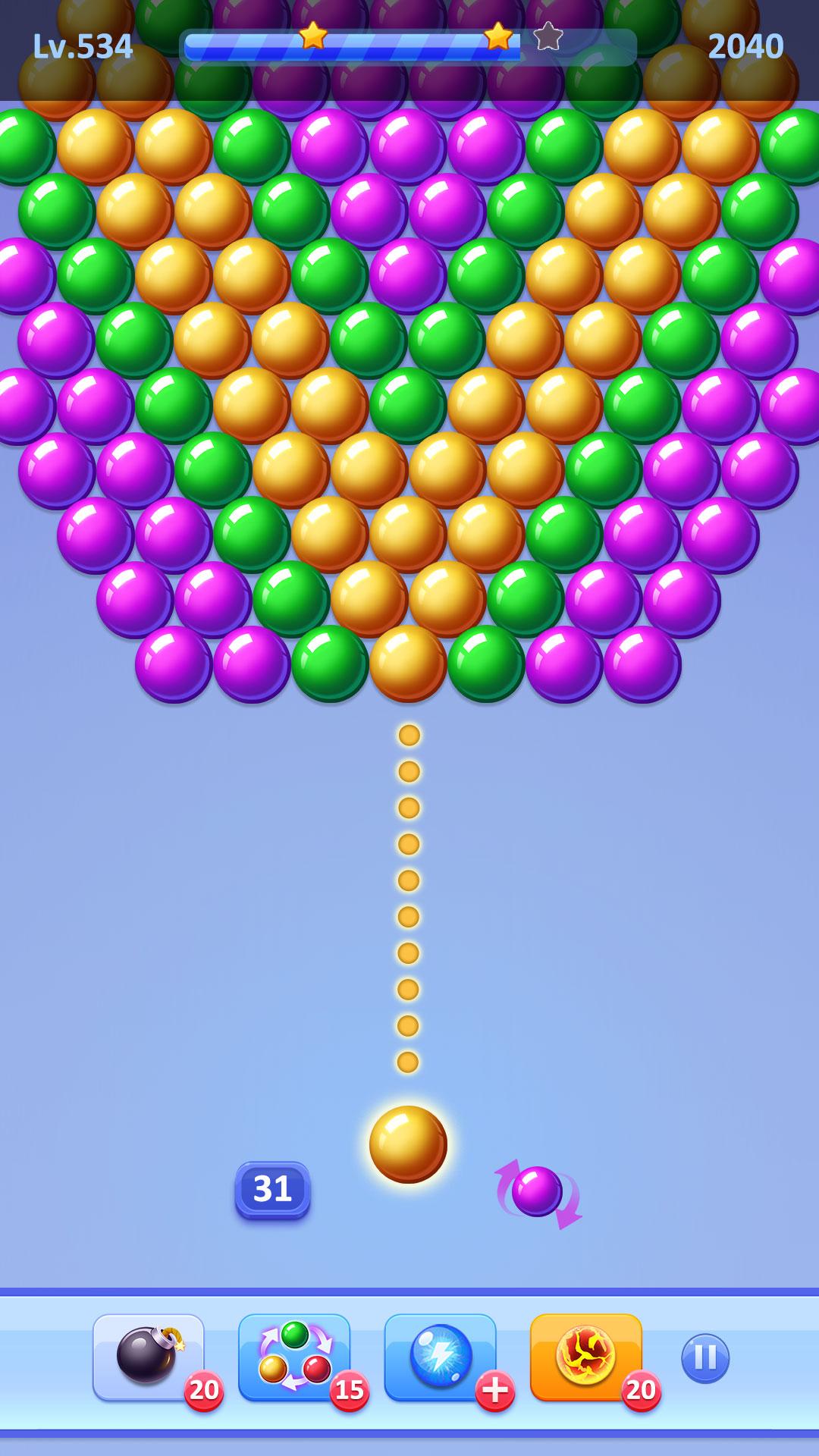This screenshot has width=819, height=1456.
Task: Use the bomb power-up
Action: coord(148,1357)
